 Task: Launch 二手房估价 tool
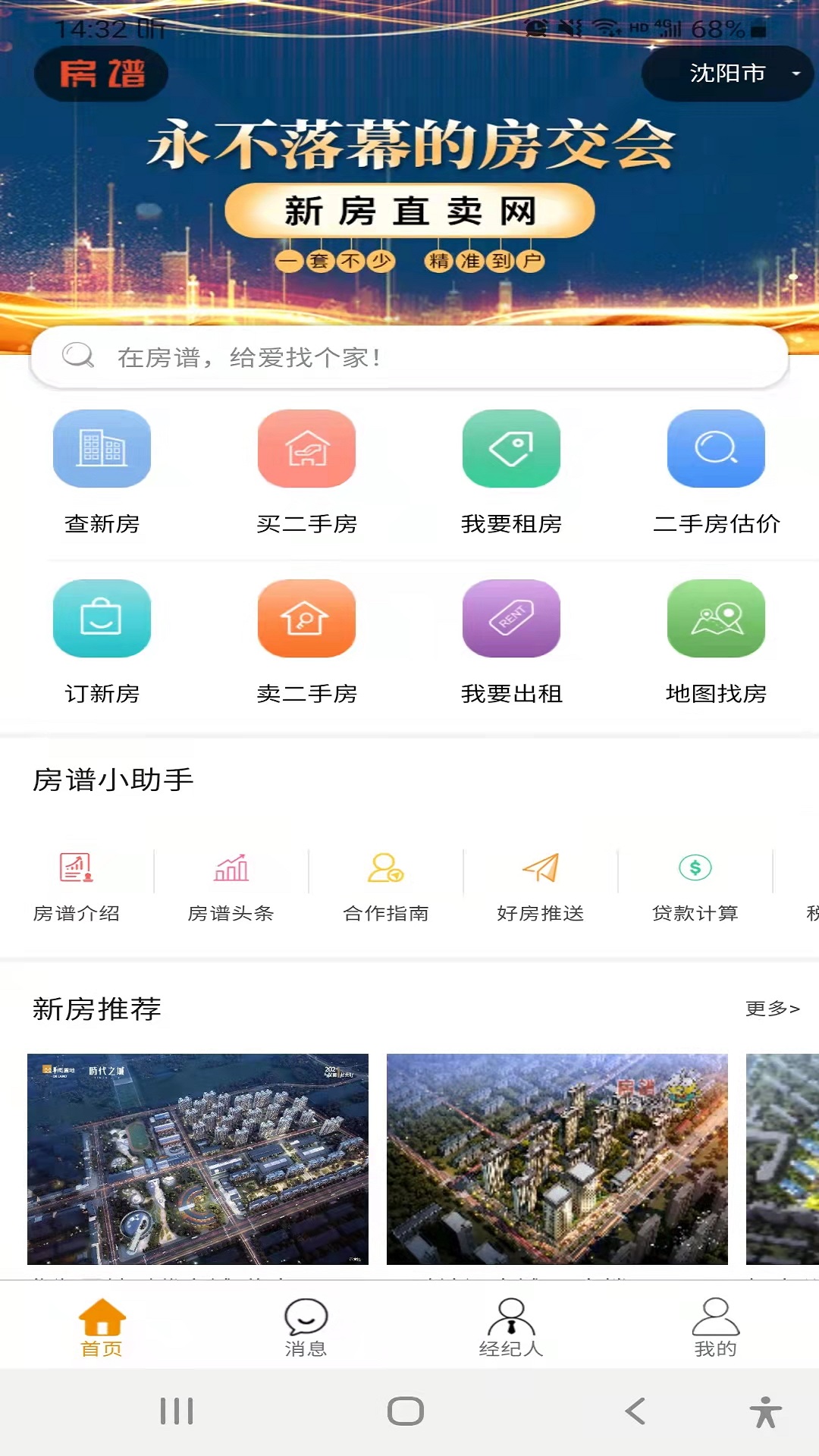716,470
